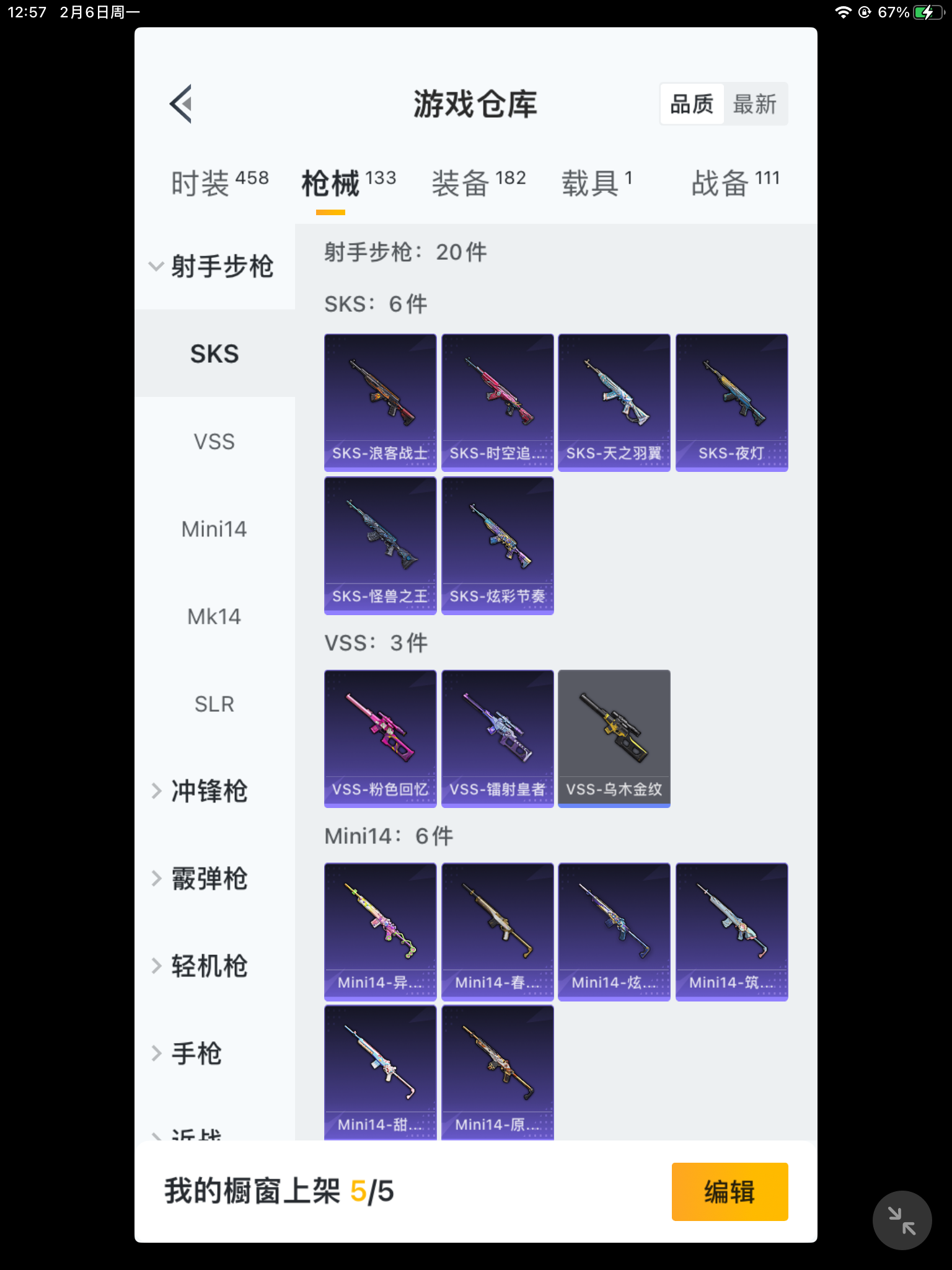Switch to the 装备 tab
Screen dimensions: 952x1270
(478, 183)
